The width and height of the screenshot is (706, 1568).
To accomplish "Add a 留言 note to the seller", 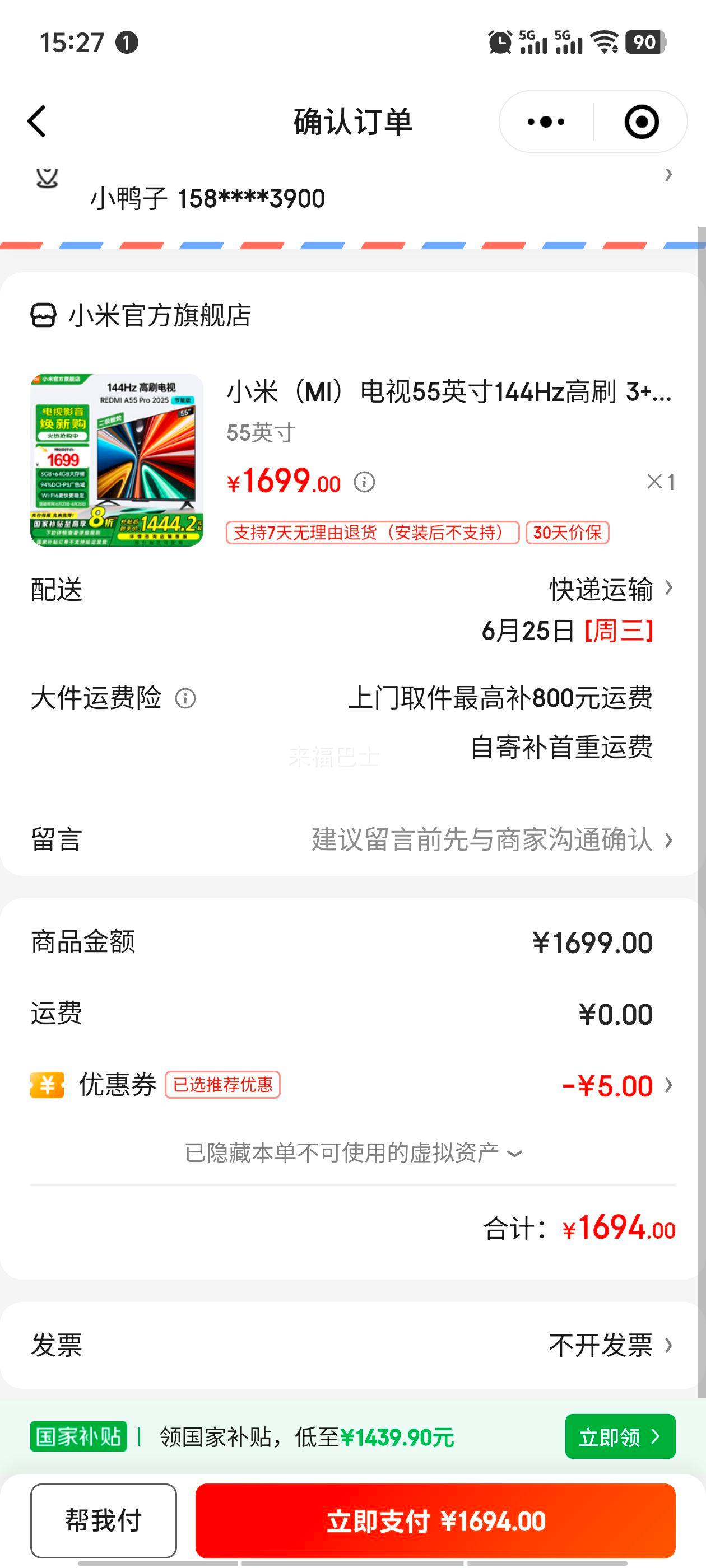I will tap(352, 839).
